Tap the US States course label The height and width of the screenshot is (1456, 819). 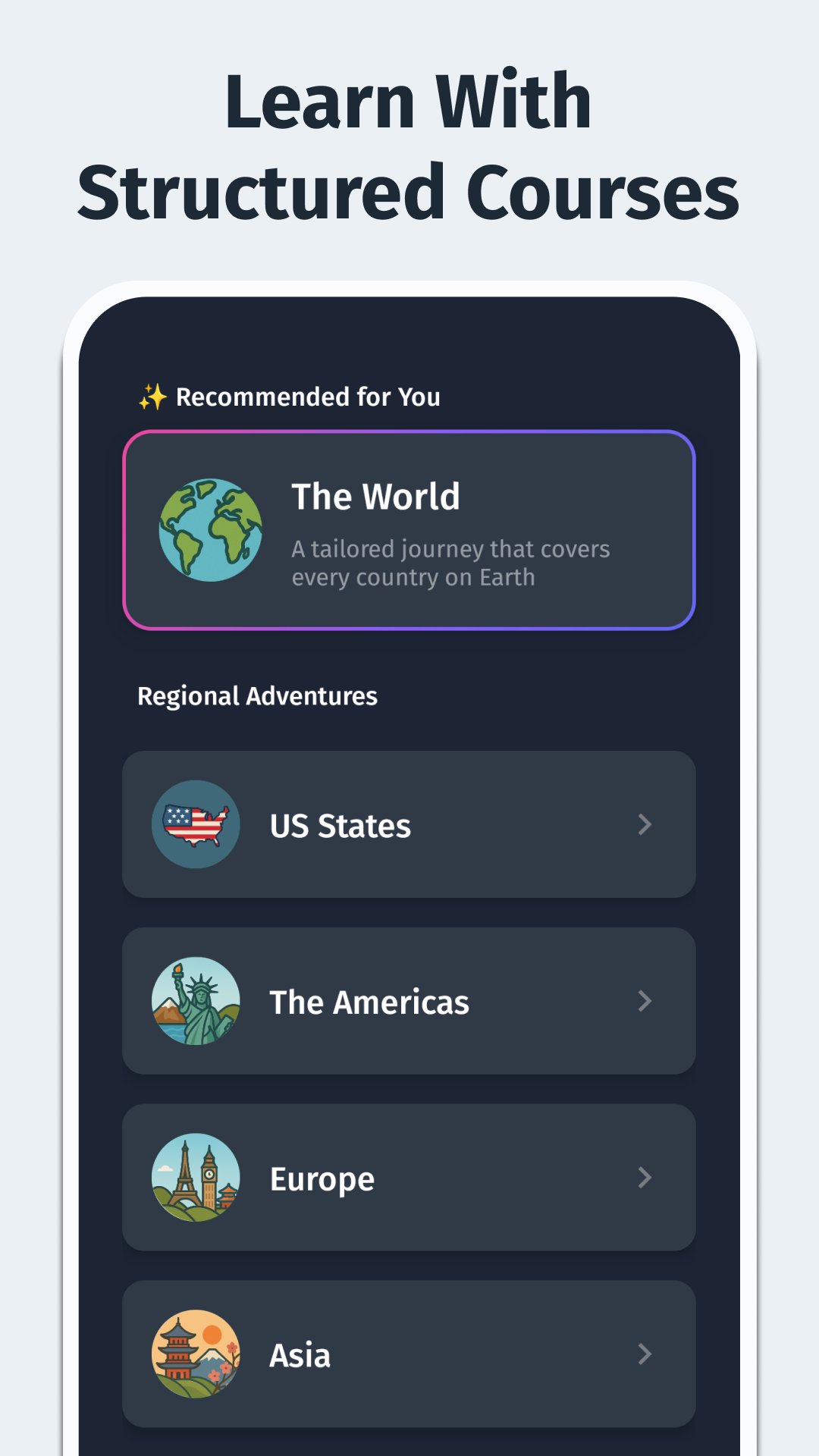pos(340,824)
